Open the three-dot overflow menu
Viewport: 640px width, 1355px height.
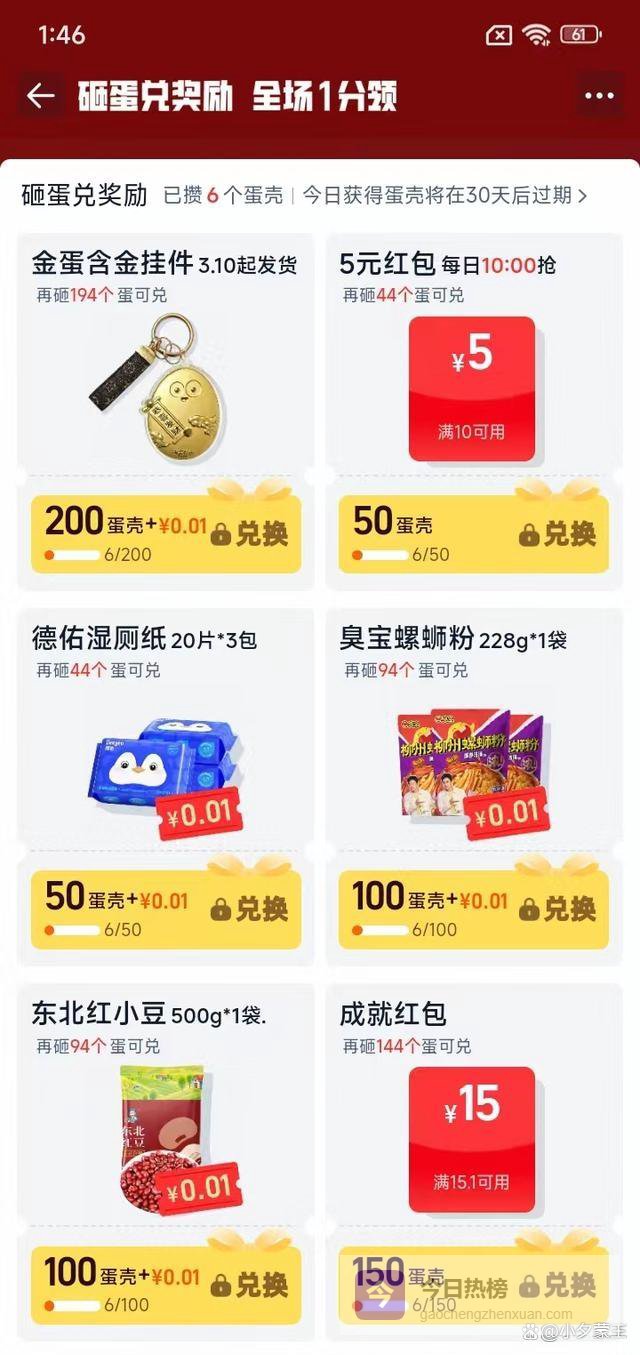point(599,96)
